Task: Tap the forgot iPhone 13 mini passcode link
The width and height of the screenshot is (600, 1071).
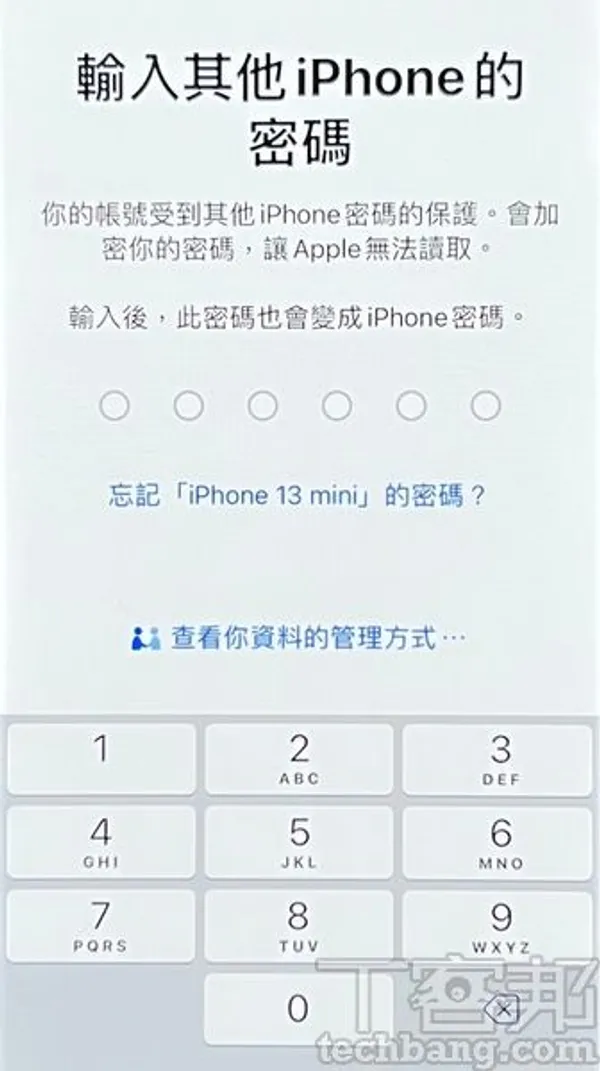Action: 297,495
